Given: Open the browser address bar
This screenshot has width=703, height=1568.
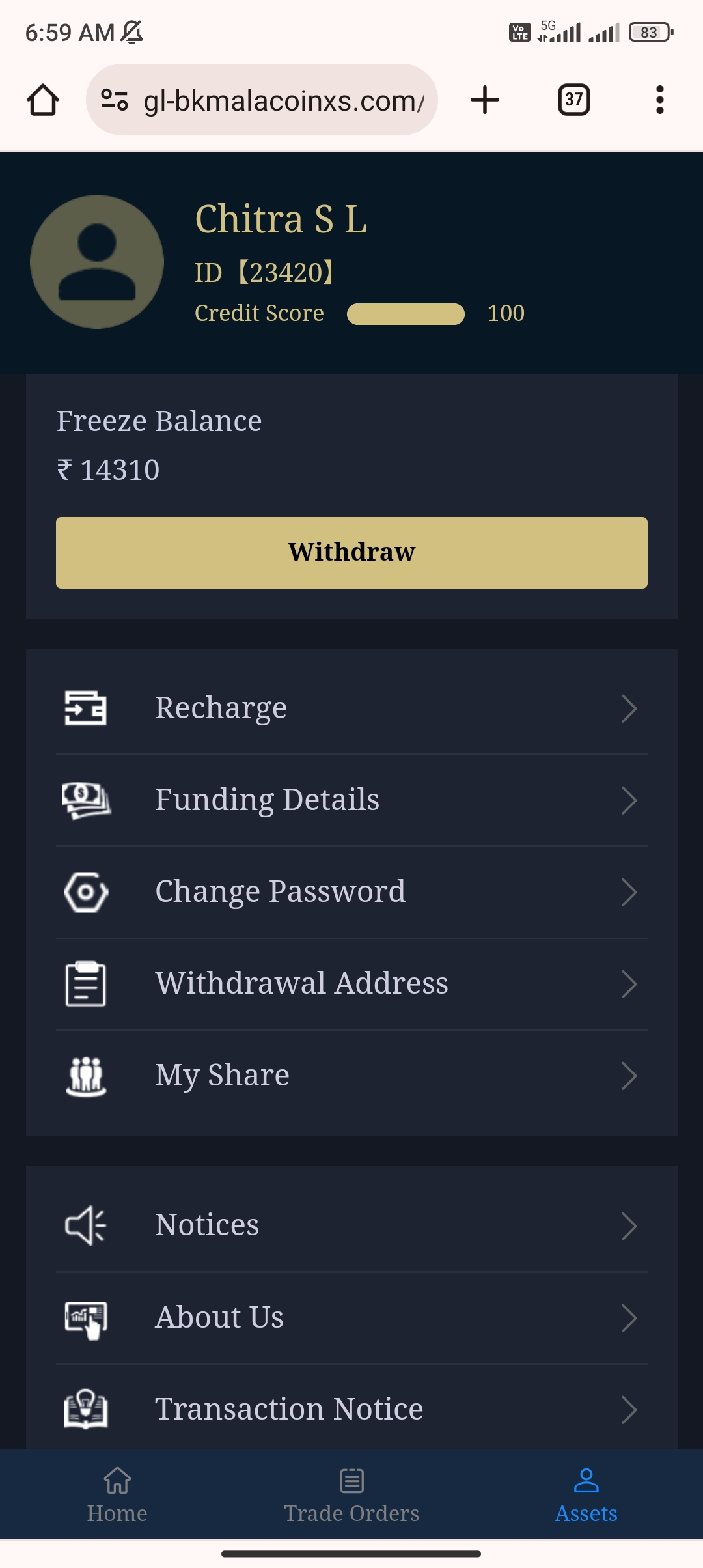Looking at the screenshot, I should click(273, 100).
